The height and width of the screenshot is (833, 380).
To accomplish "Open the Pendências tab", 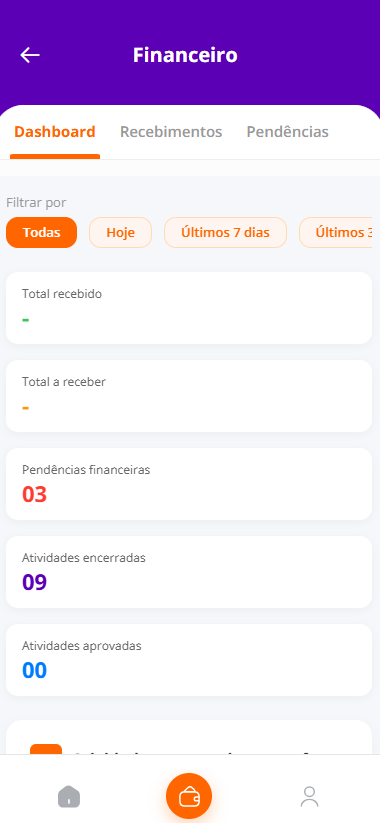I will point(288,132).
